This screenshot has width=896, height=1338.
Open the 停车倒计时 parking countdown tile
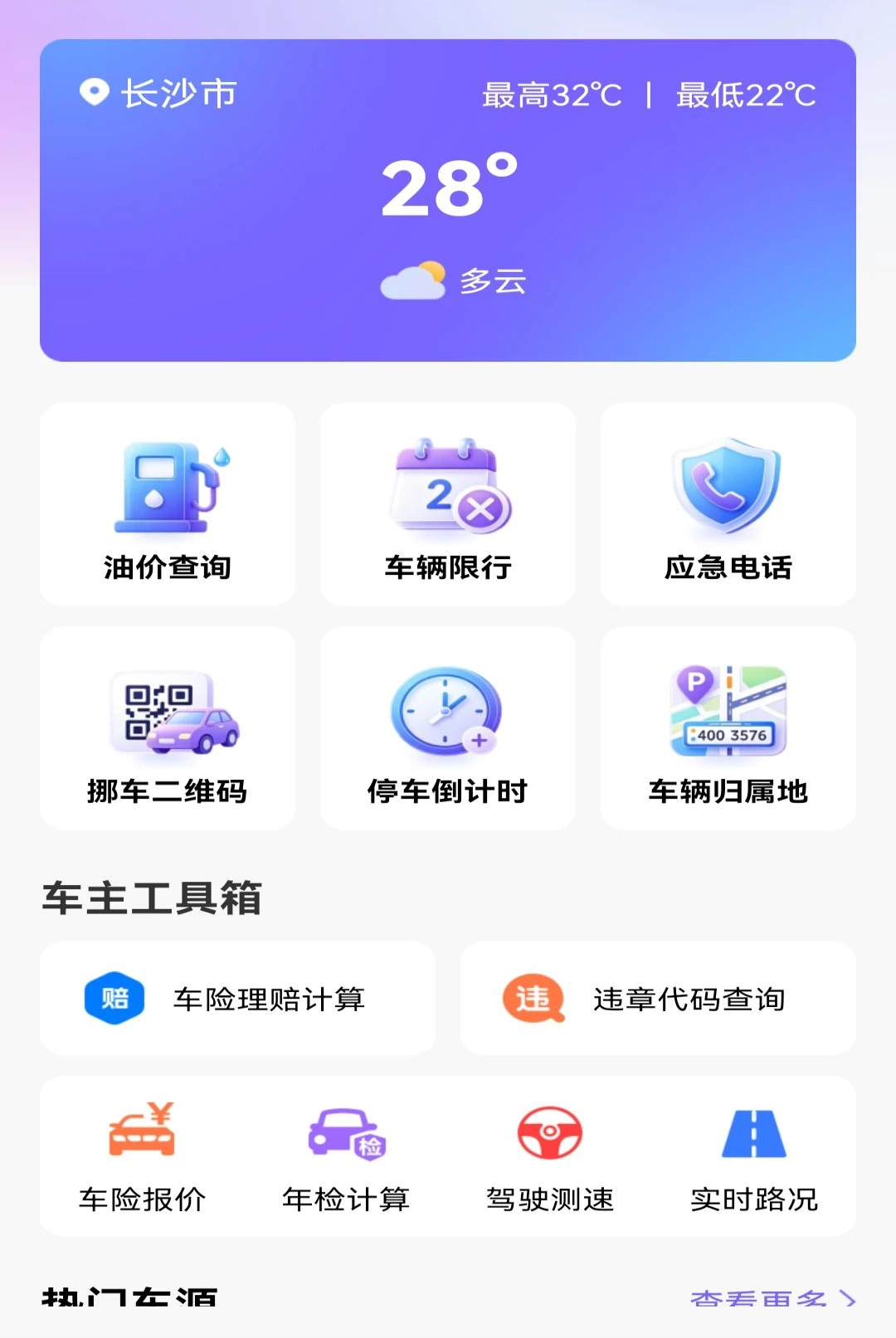coord(448,728)
